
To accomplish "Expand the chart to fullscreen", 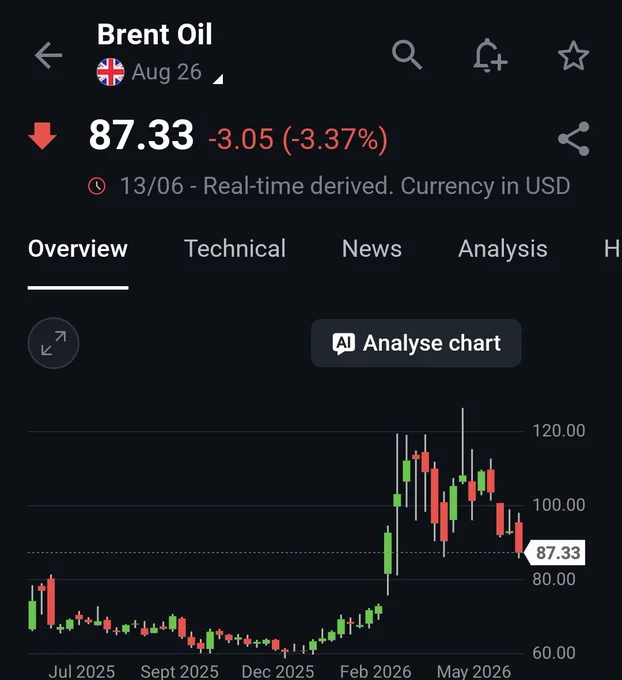I will pyautogui.click(x=53, y=343).
